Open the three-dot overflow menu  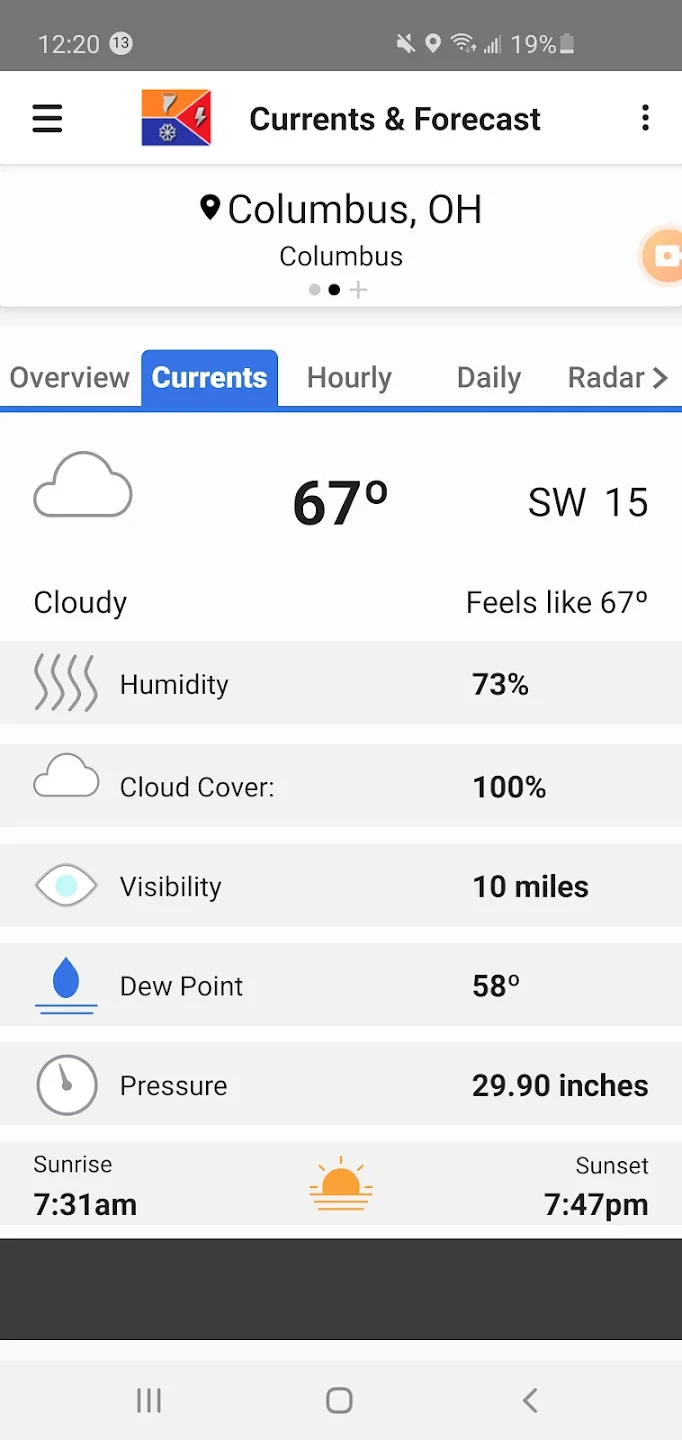coord(645,118)
